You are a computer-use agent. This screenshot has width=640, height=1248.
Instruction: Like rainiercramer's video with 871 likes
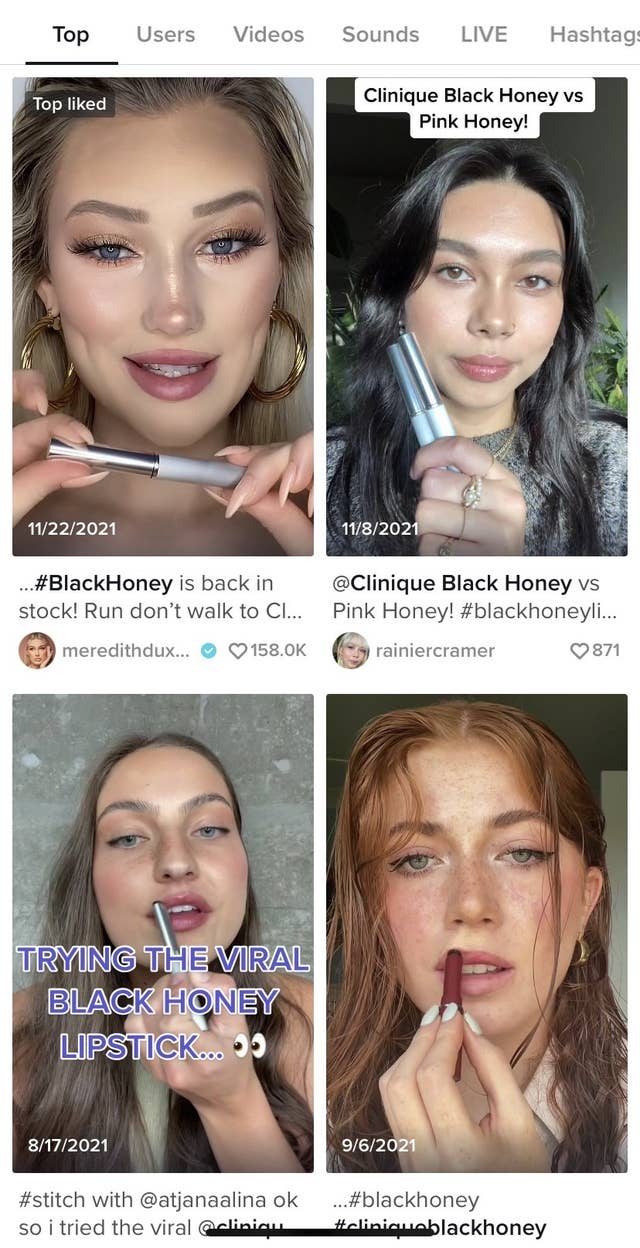579,651
